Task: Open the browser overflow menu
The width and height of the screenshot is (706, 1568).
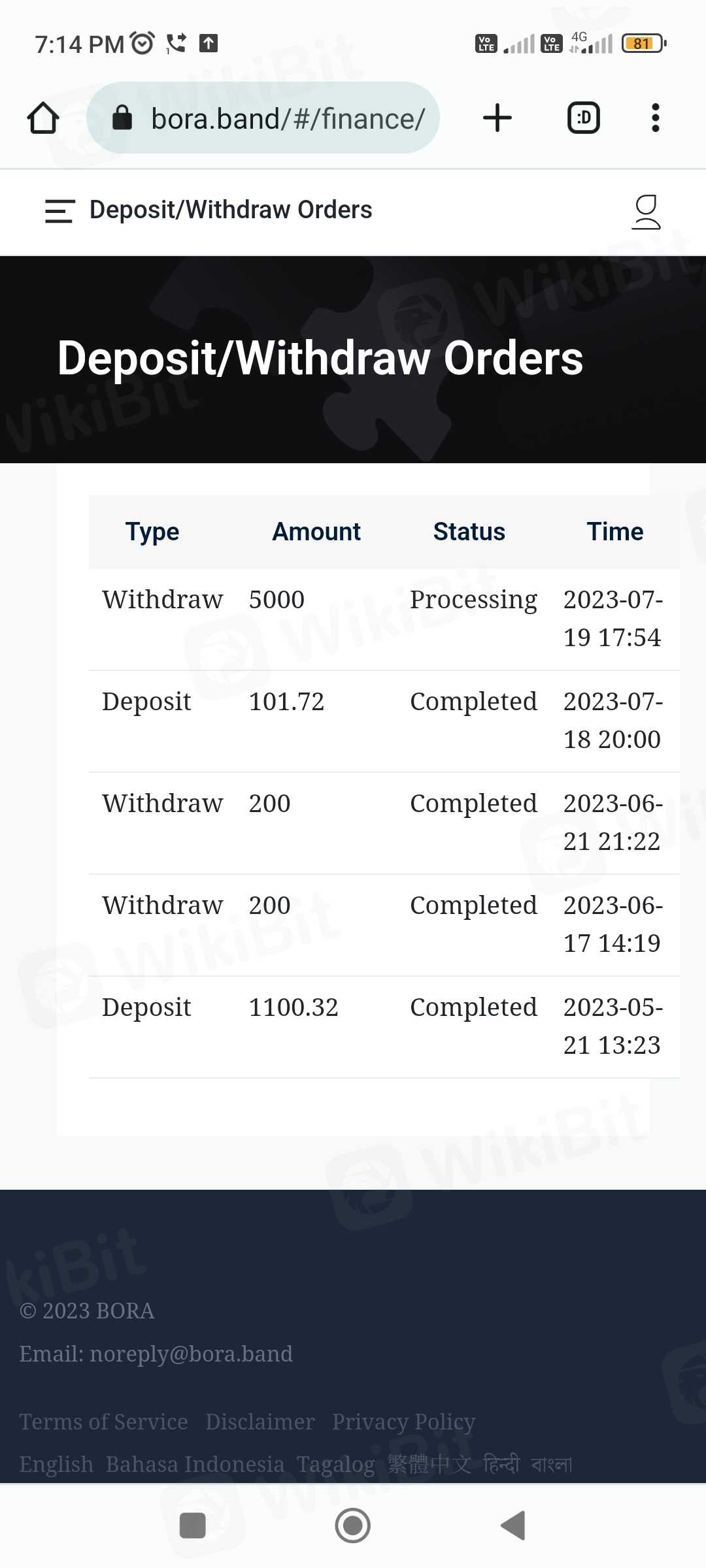Action: (x=655, y=118)
